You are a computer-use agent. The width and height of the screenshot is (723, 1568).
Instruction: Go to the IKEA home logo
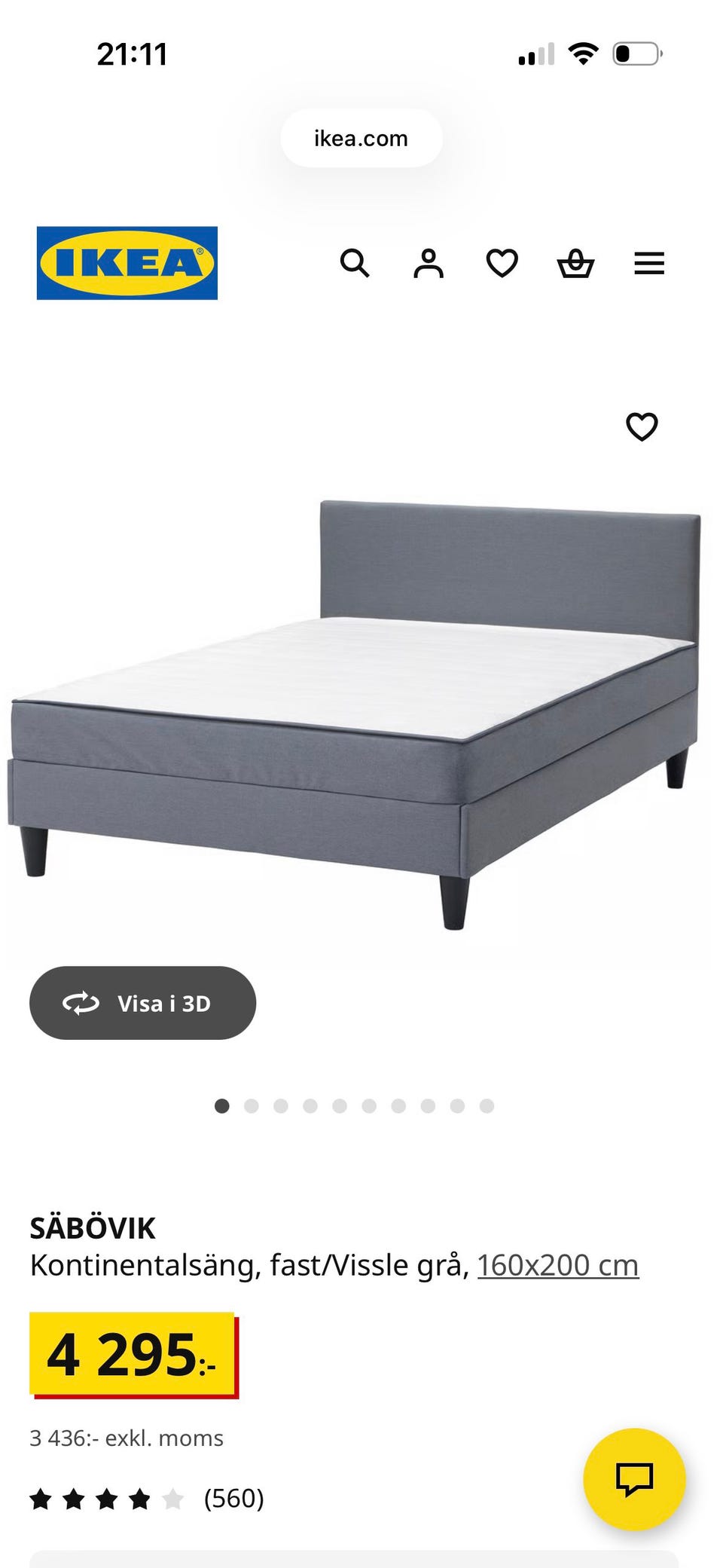tap(127, 263)
